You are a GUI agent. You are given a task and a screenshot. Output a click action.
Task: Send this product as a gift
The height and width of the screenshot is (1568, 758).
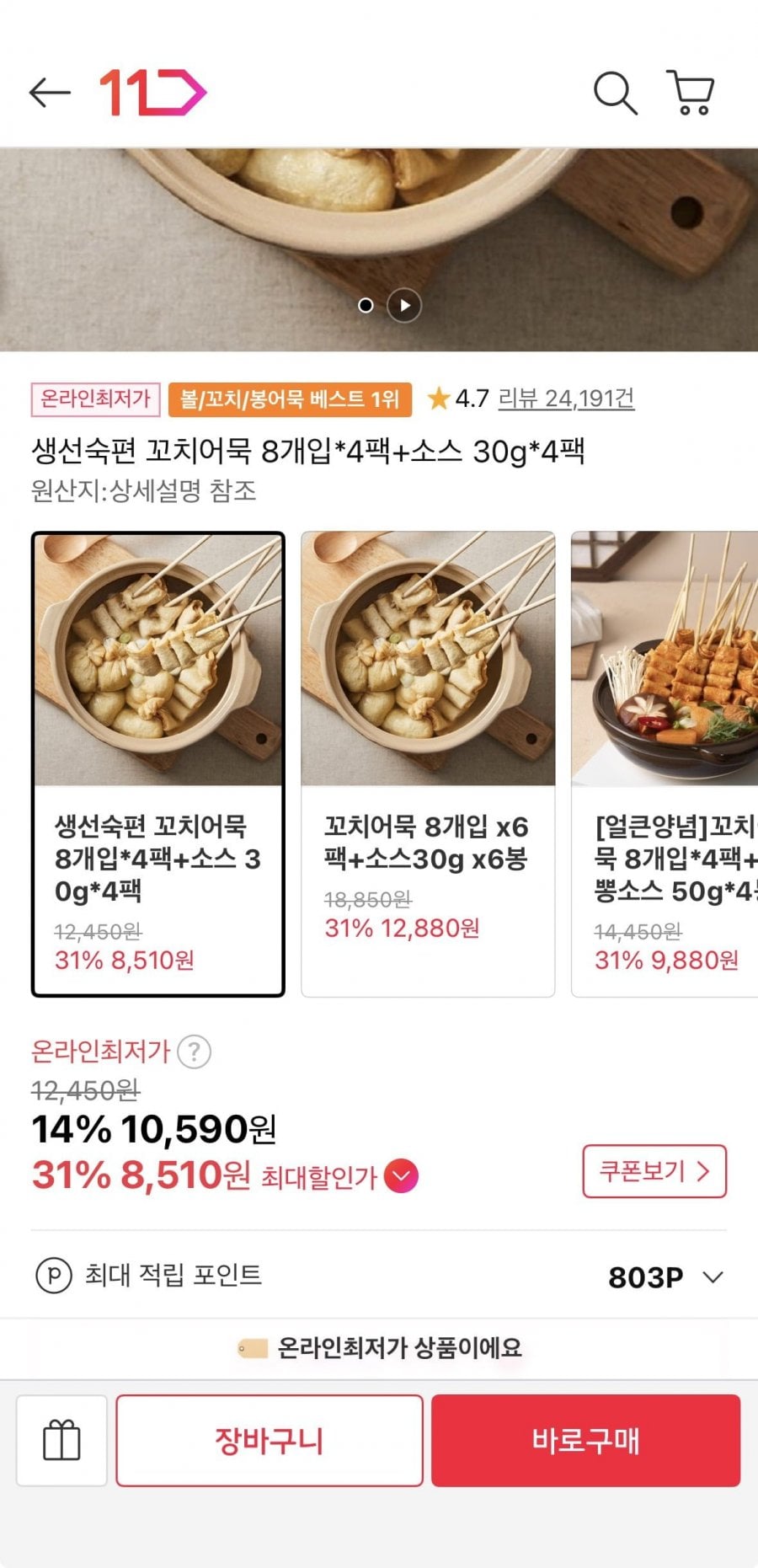click(61, 1440)
